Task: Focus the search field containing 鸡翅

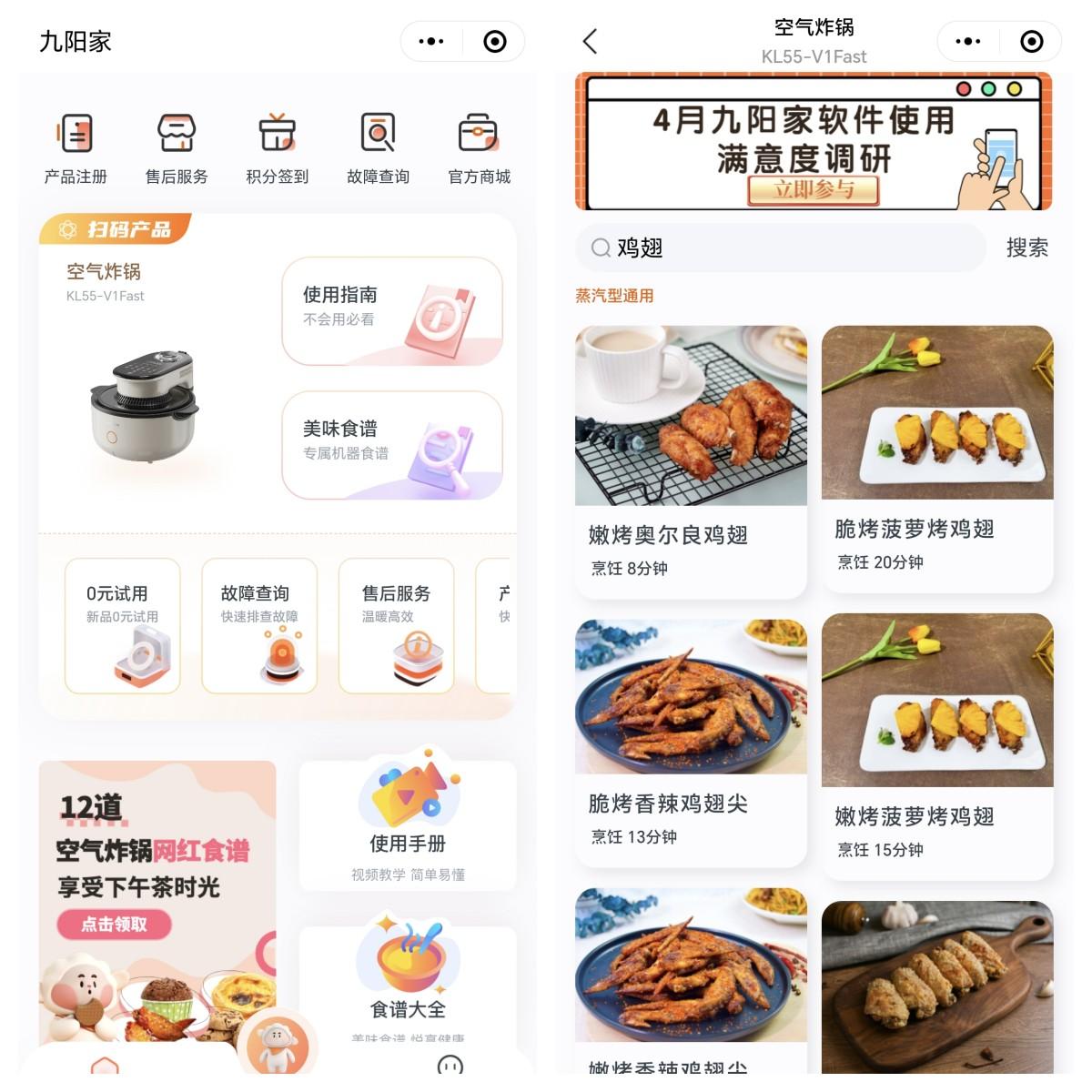Action: tap(783, 248)
